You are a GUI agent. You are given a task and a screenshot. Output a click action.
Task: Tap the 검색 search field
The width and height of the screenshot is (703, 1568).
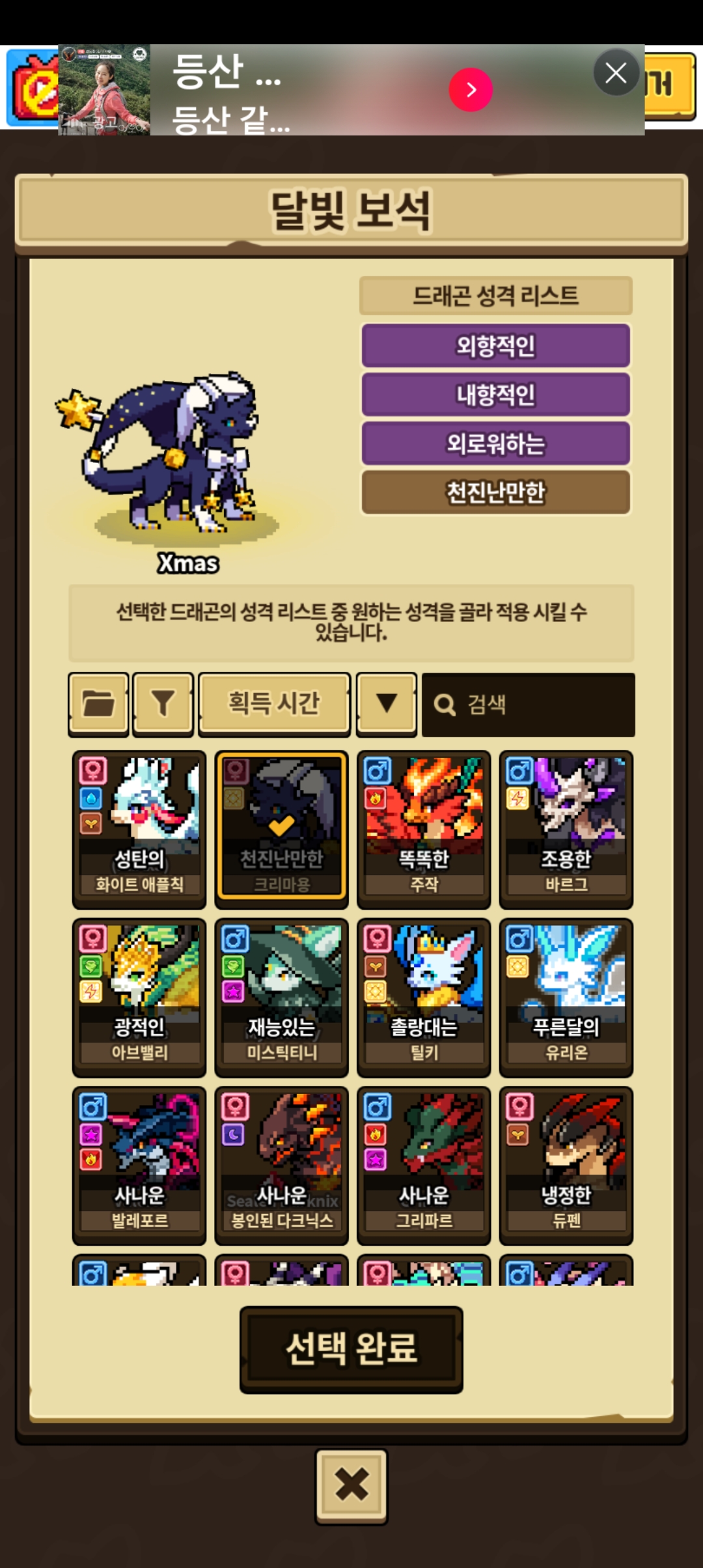pos(528,705)
